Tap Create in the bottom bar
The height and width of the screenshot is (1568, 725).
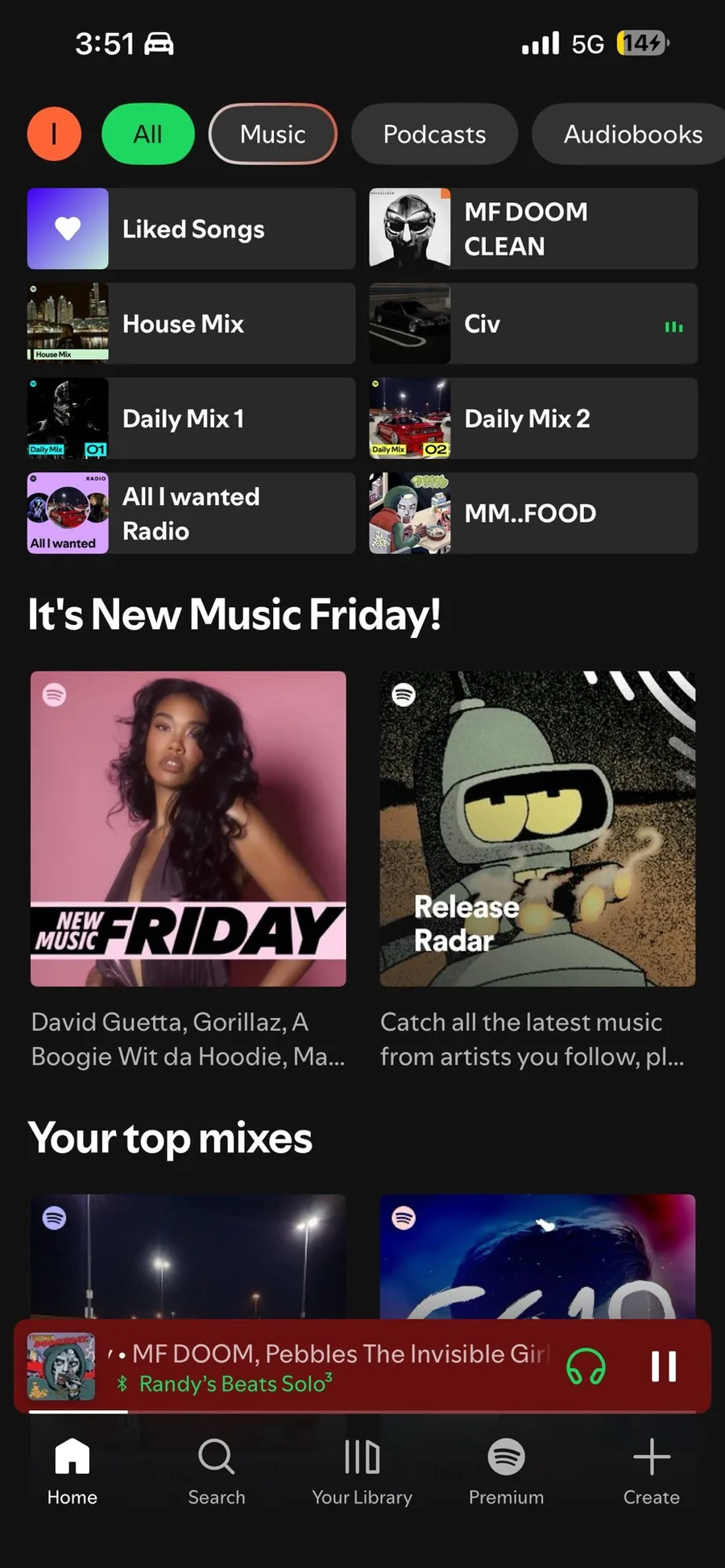651,1471
